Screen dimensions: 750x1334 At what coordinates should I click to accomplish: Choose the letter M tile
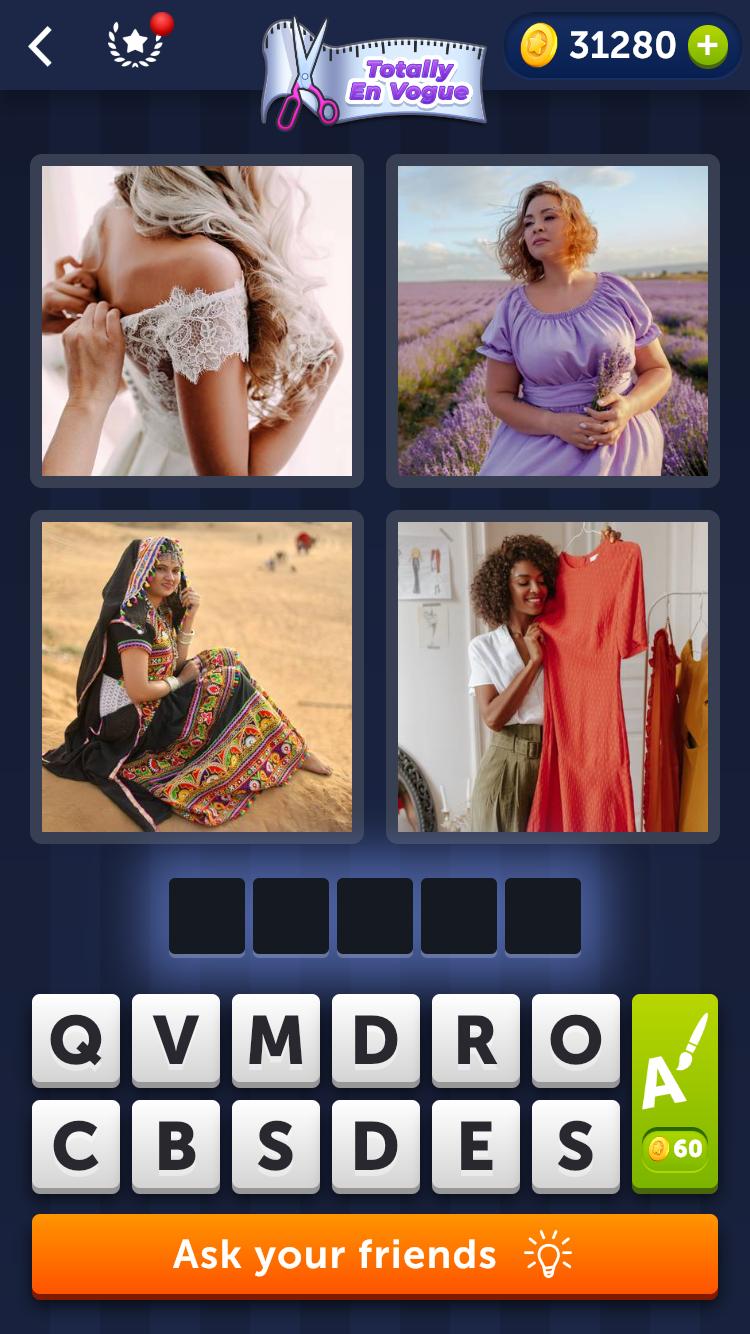point(276,1040)
